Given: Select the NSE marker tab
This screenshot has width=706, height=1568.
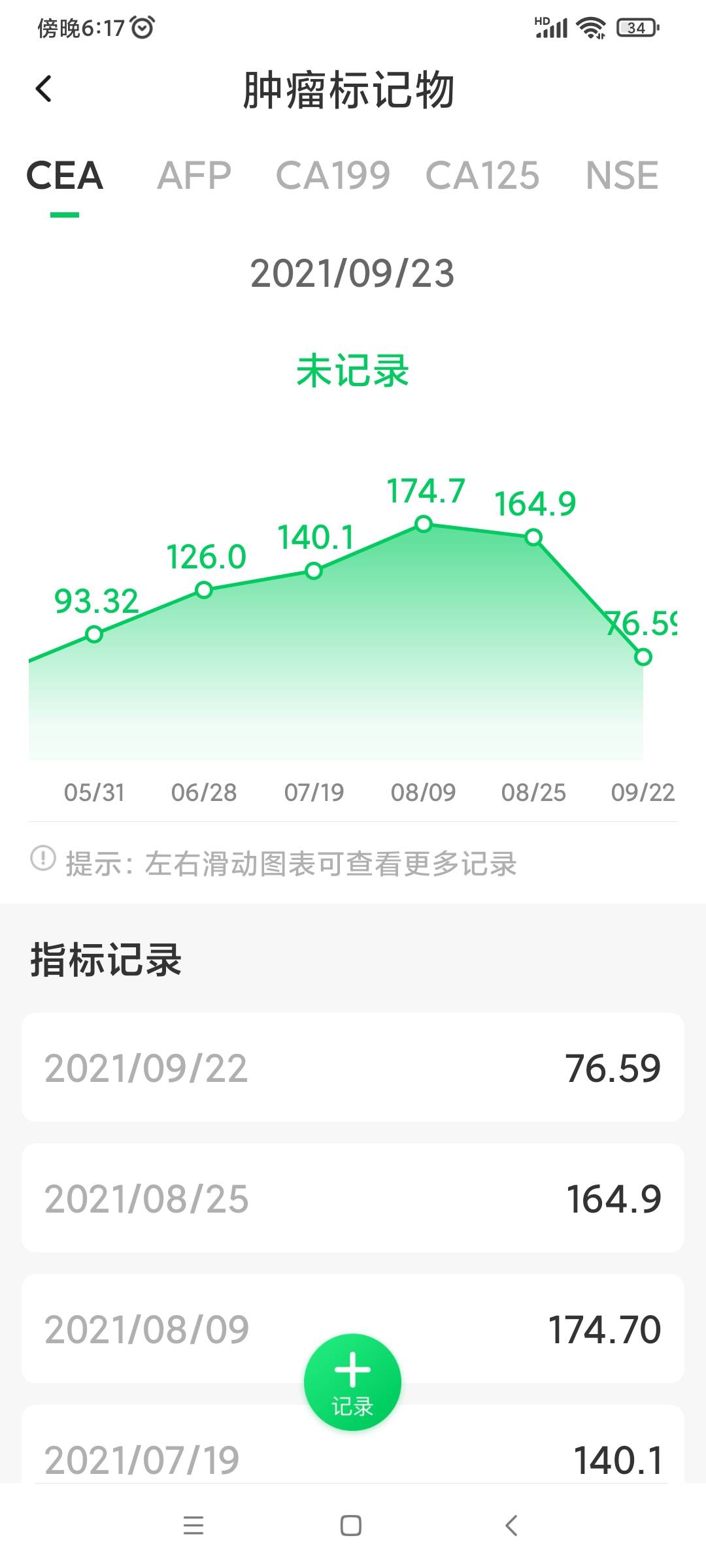Looking at the screenshot, I should pyautogui.click(x=621, y=175).
